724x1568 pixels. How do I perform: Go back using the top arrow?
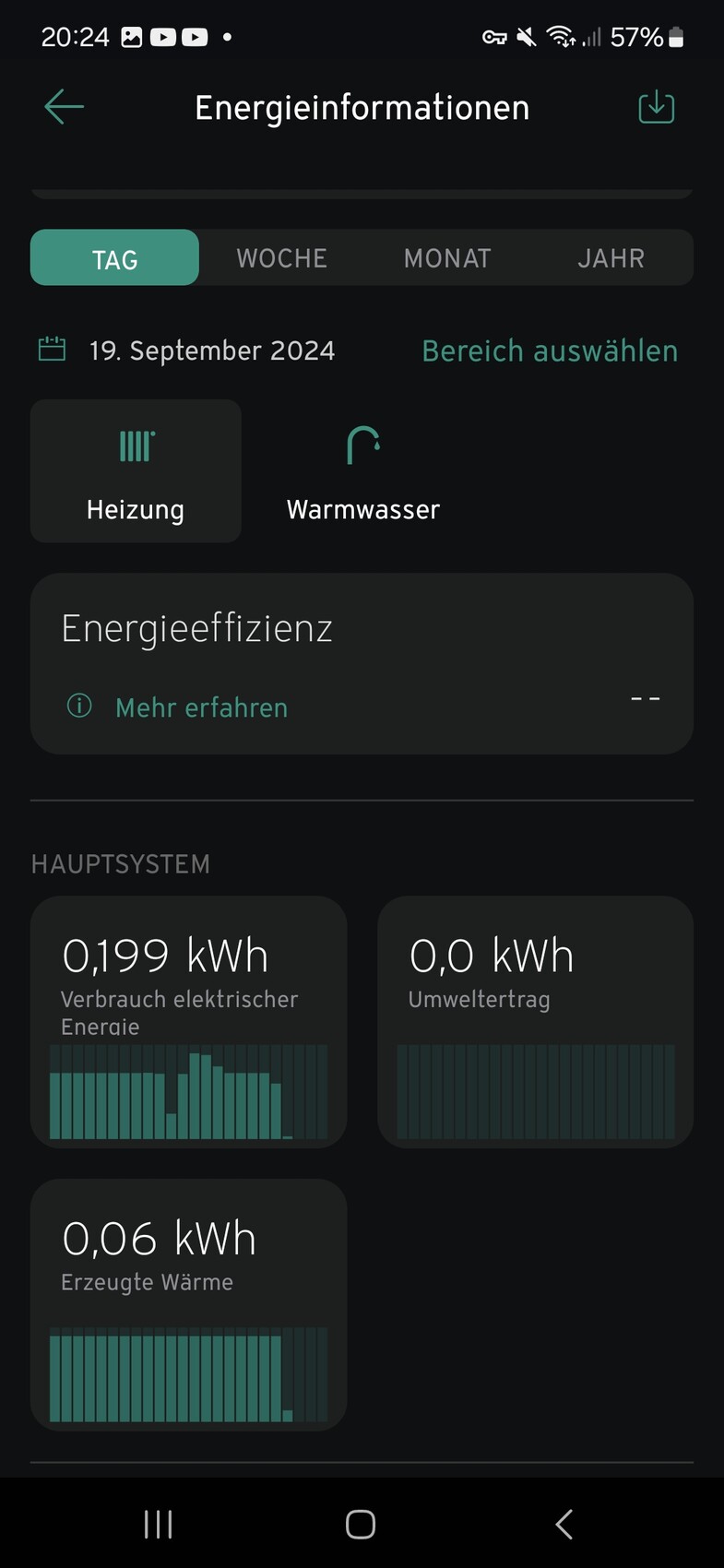click(x=64, y=107)
